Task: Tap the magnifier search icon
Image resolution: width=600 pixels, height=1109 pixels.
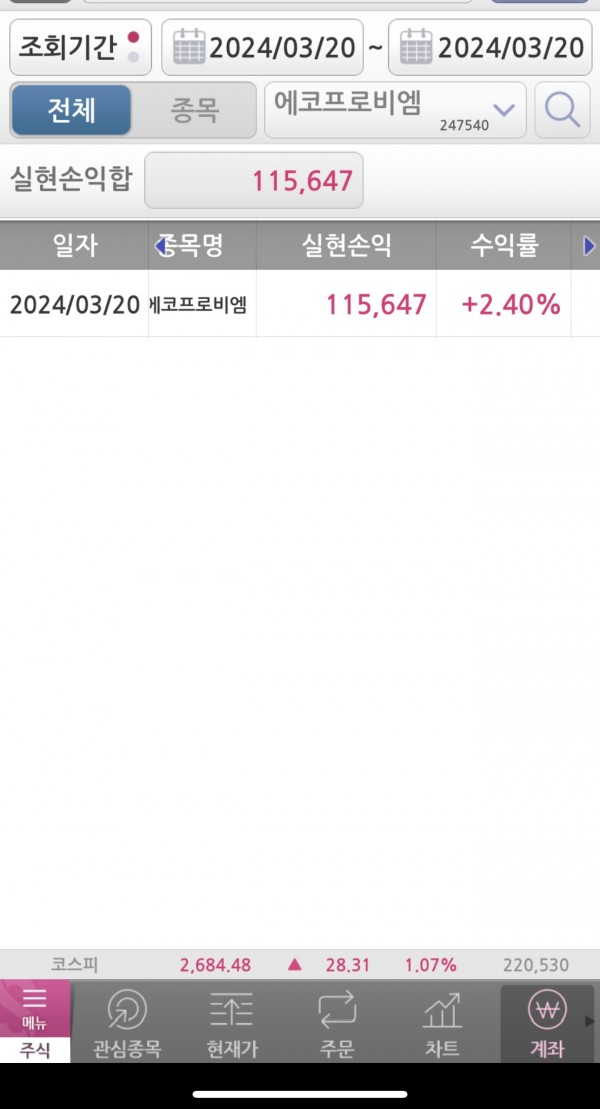Action: [562, 110]
